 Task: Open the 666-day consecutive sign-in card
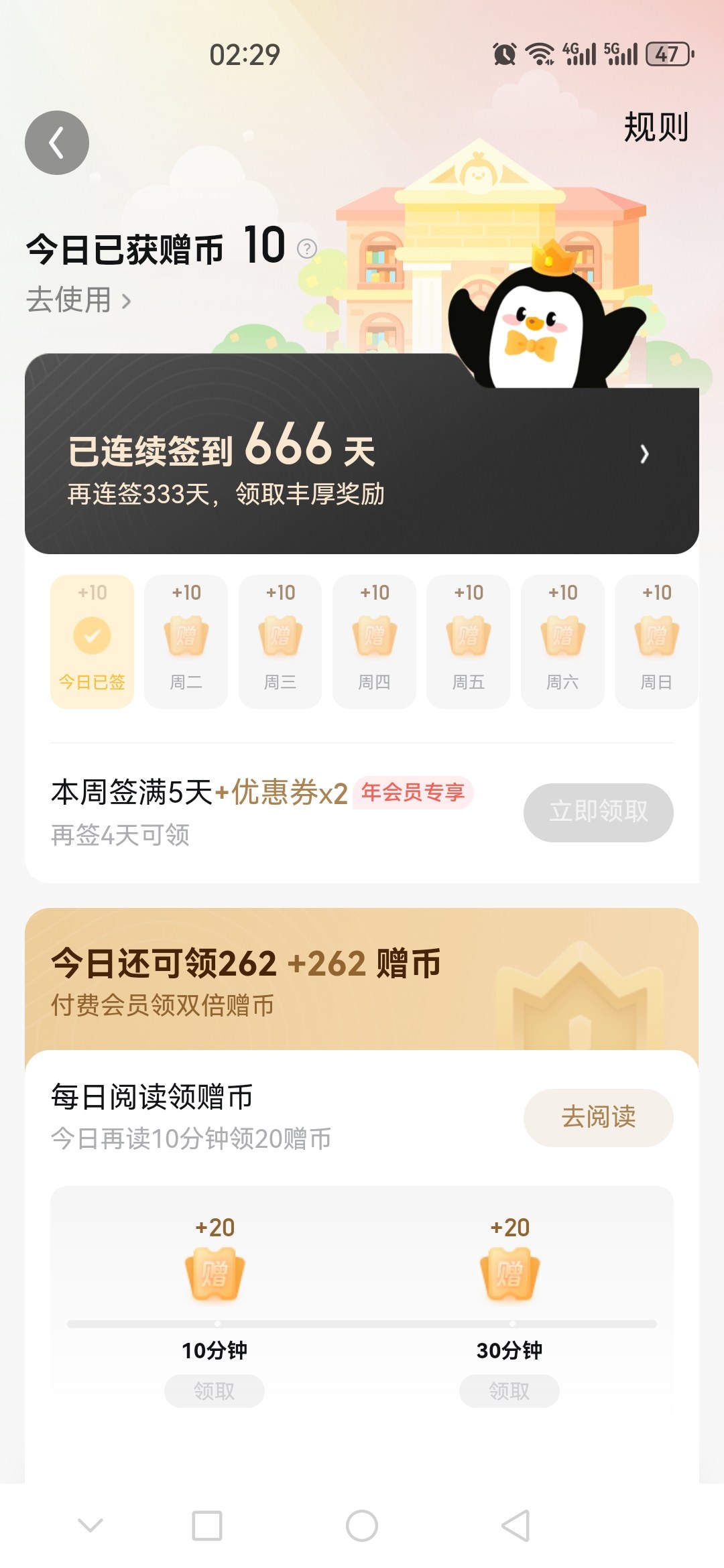(x=362, y=454)
